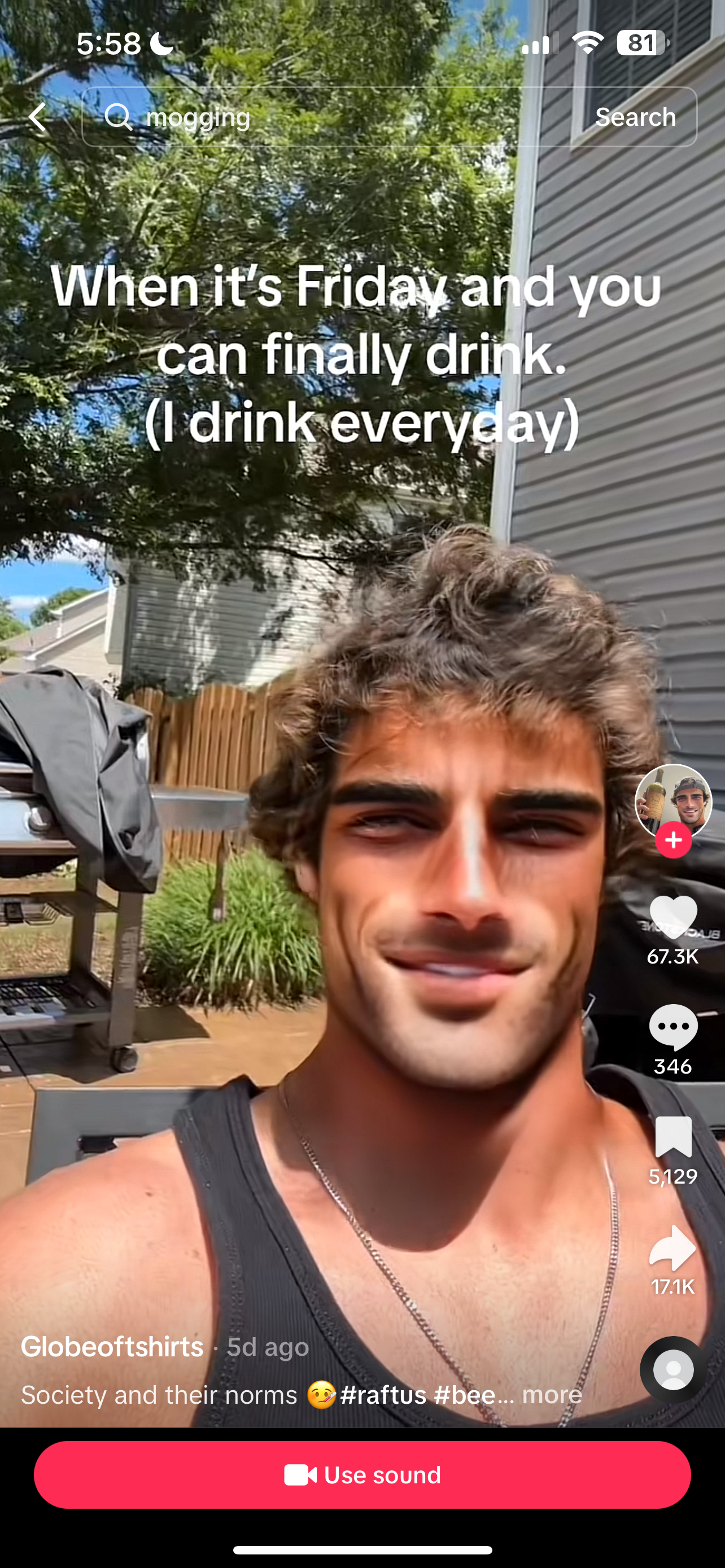Open the Globeoftshirts username
The width and height of the screenshot is (725, 1568).
(112, 1346)
